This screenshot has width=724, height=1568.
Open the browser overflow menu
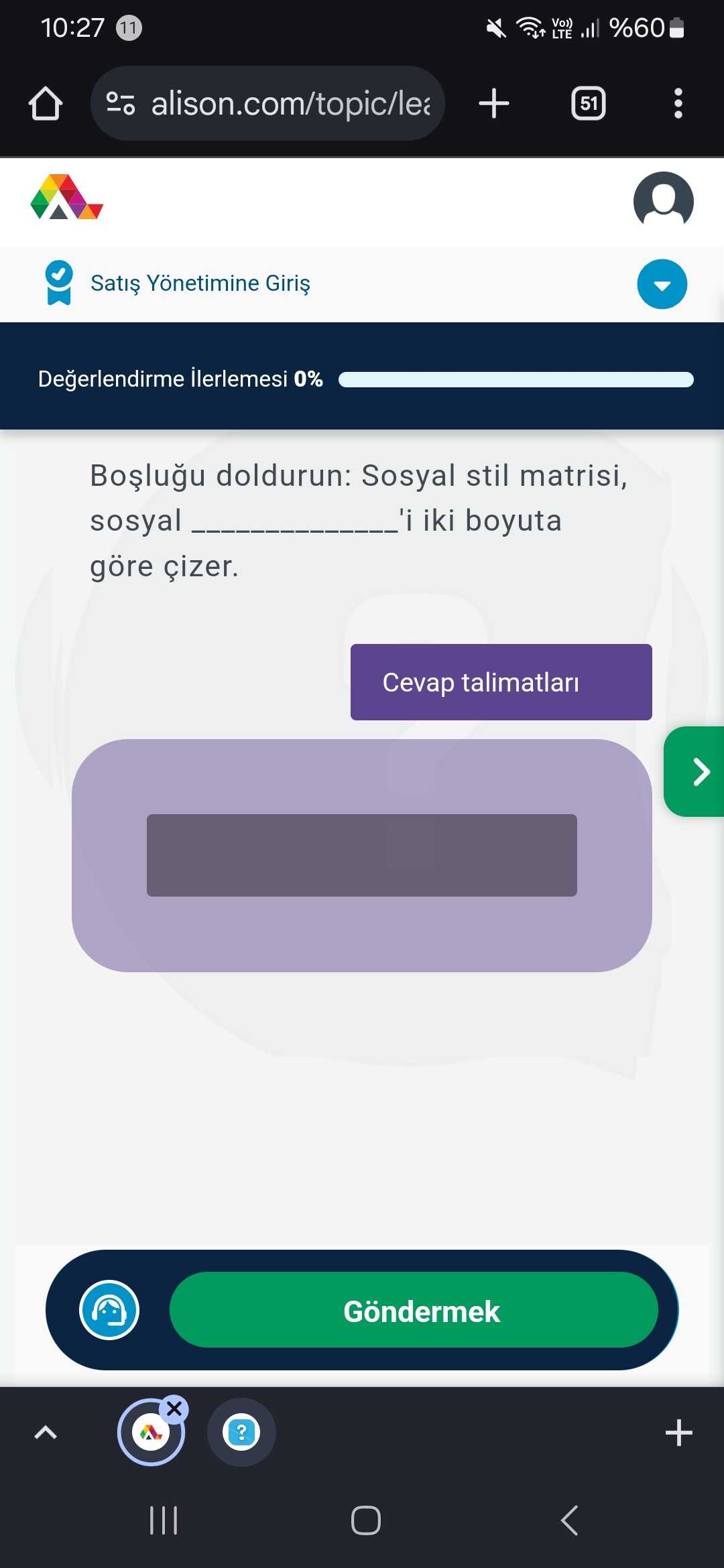coord(678,104)
